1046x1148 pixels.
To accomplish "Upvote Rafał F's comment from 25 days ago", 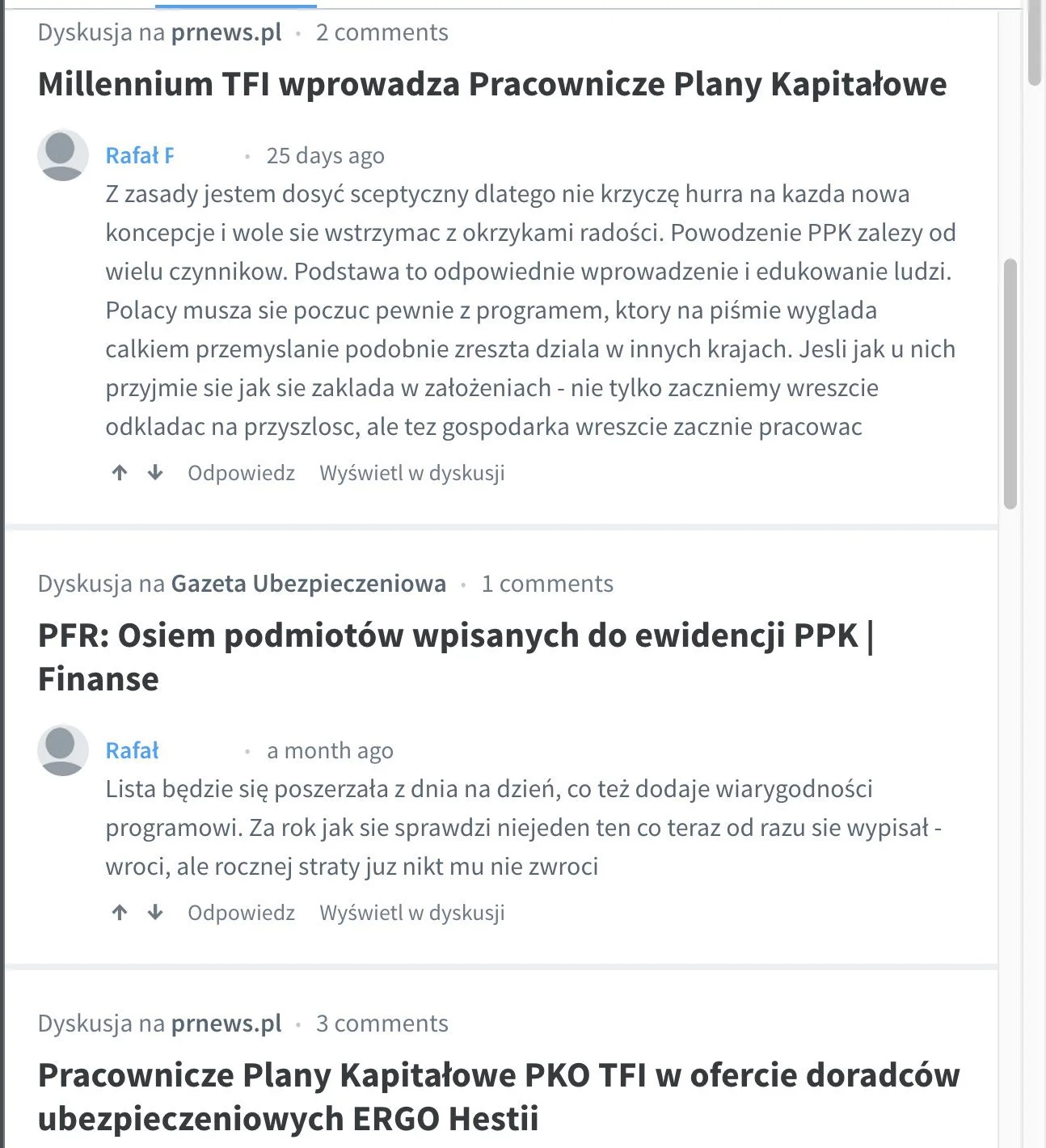I will 120,473.
